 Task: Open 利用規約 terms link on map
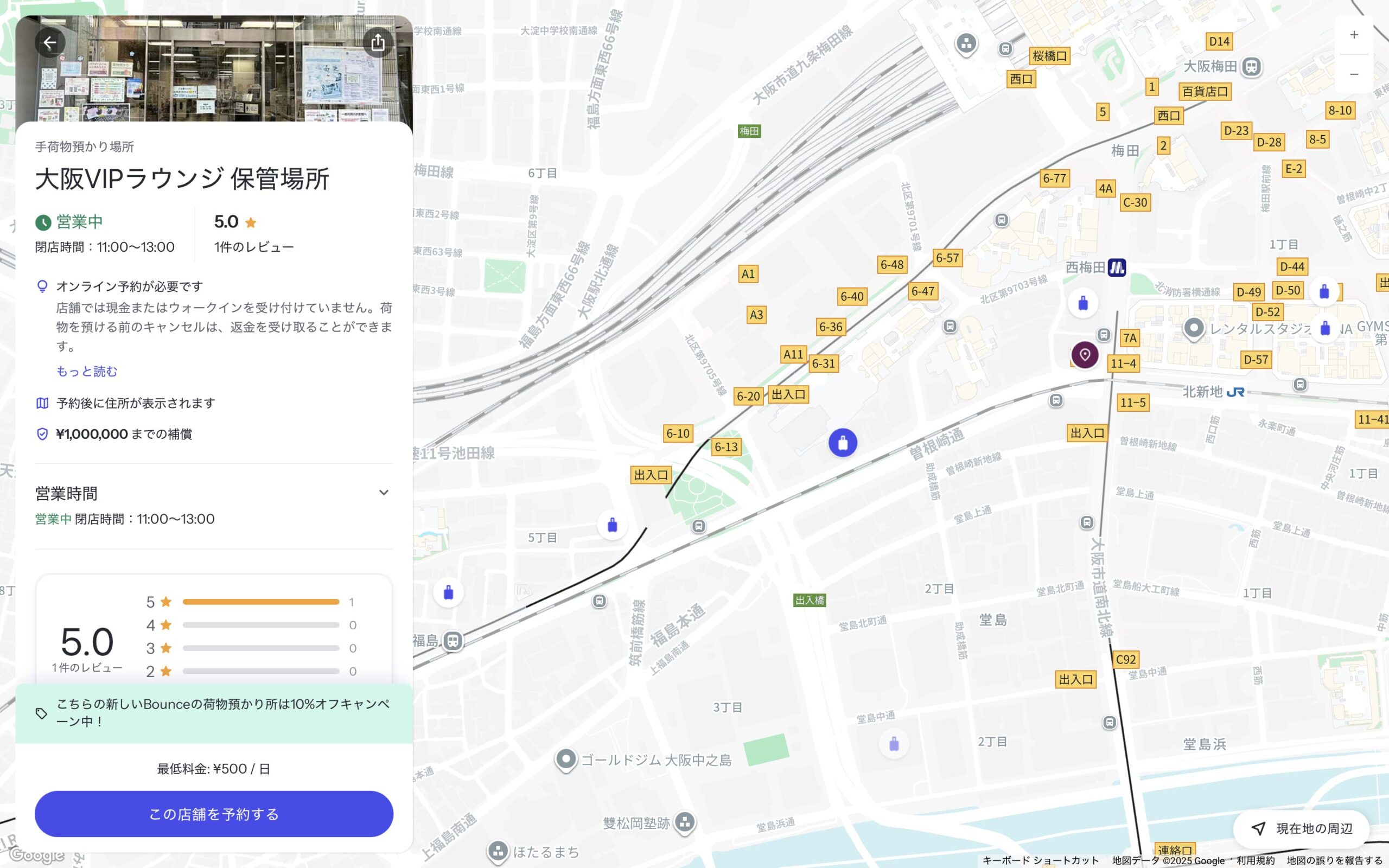coord(1256,860)
